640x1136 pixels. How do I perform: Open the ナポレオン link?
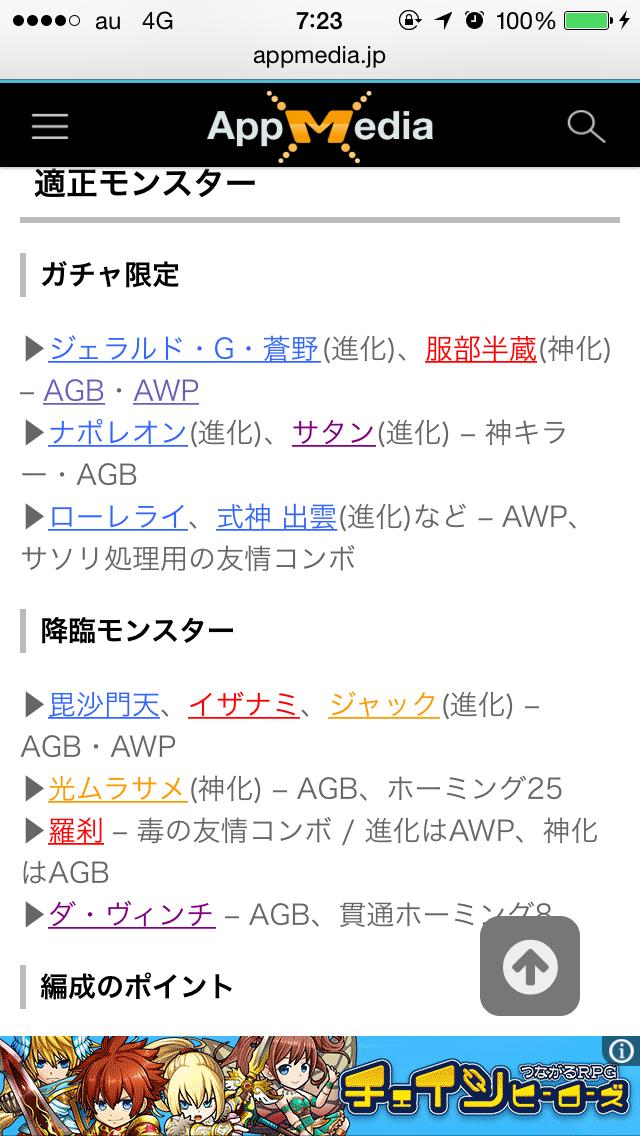117,433
